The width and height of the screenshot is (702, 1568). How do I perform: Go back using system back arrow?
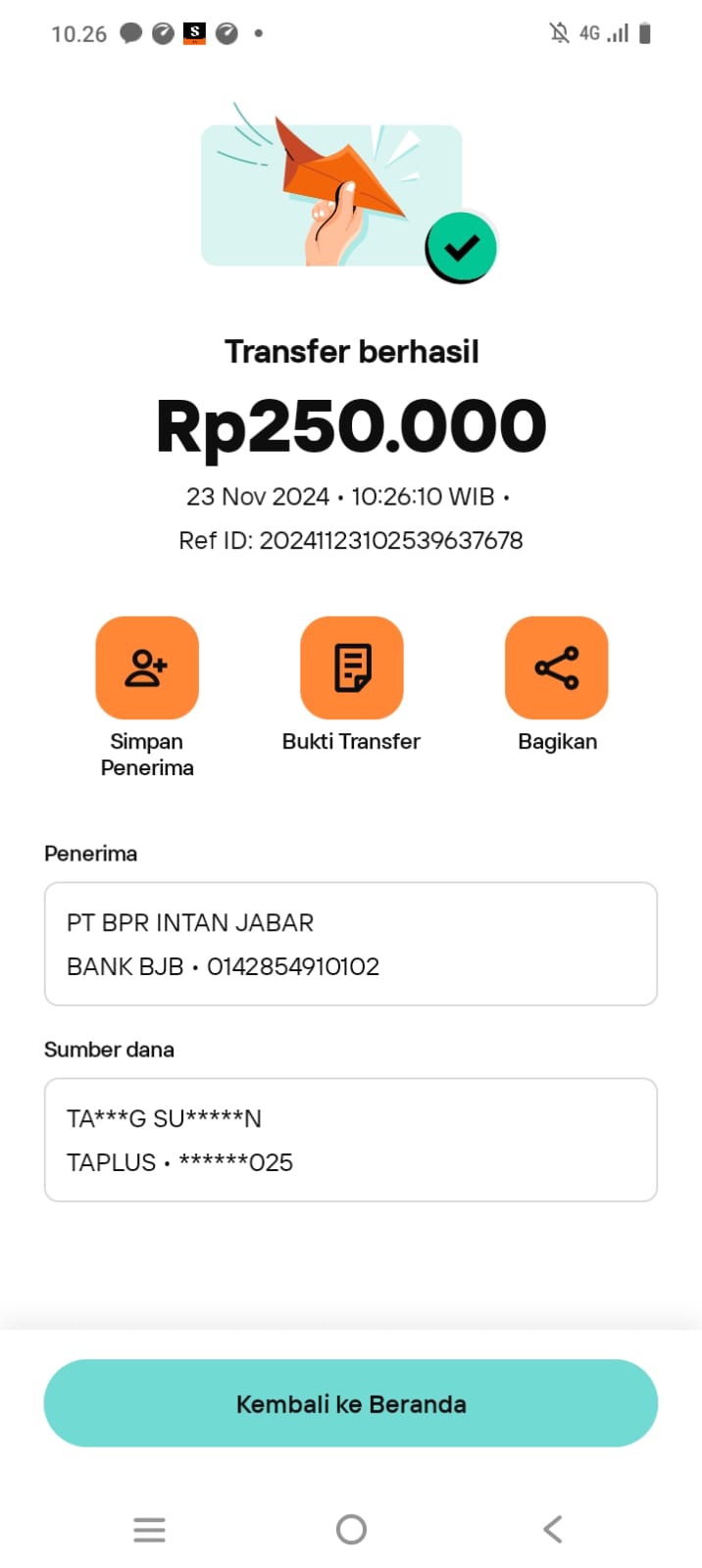pyautogui.click(x=553, y=1529)
